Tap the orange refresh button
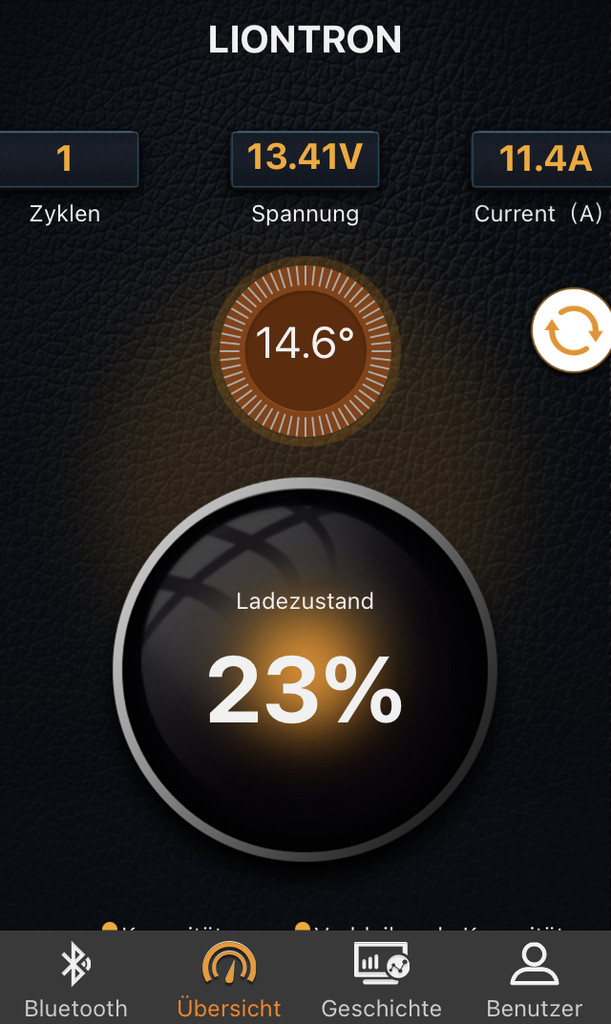 [x=572, y=330]
